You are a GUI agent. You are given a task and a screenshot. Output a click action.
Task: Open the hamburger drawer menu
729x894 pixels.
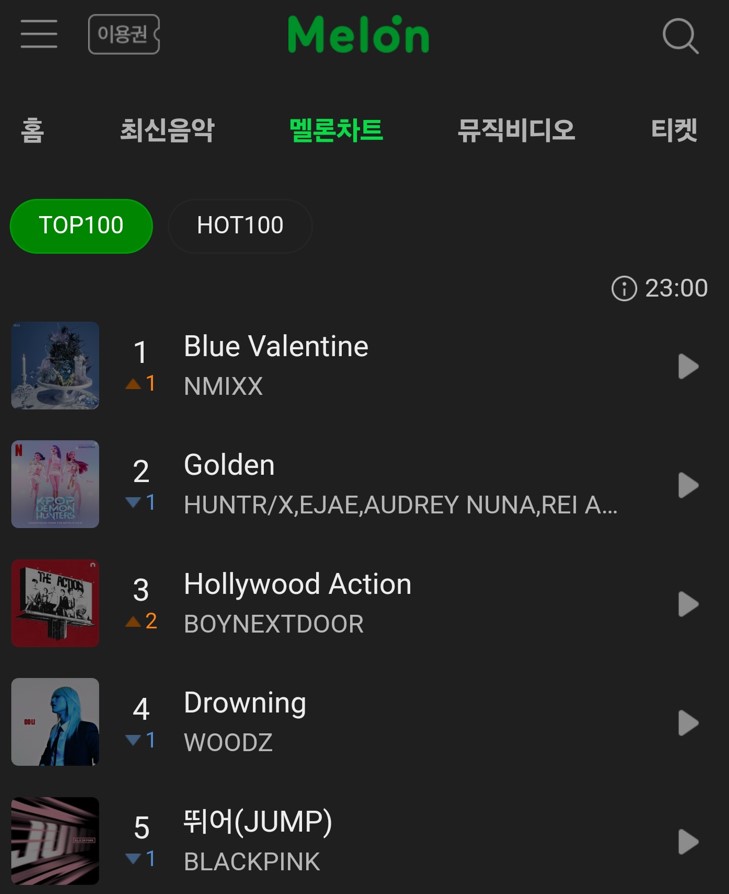click(39, 34)
